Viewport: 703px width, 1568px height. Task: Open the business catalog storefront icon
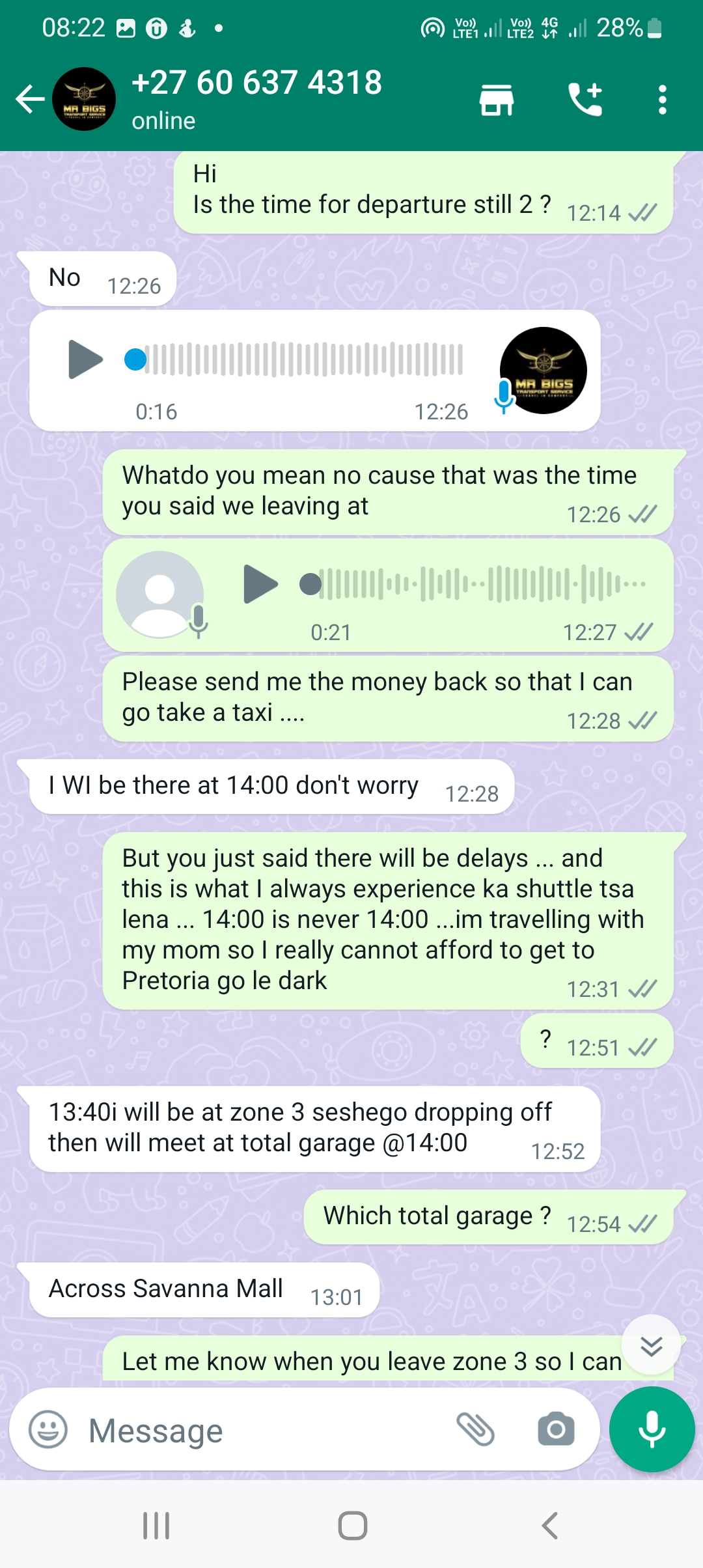tap(497, 100)
